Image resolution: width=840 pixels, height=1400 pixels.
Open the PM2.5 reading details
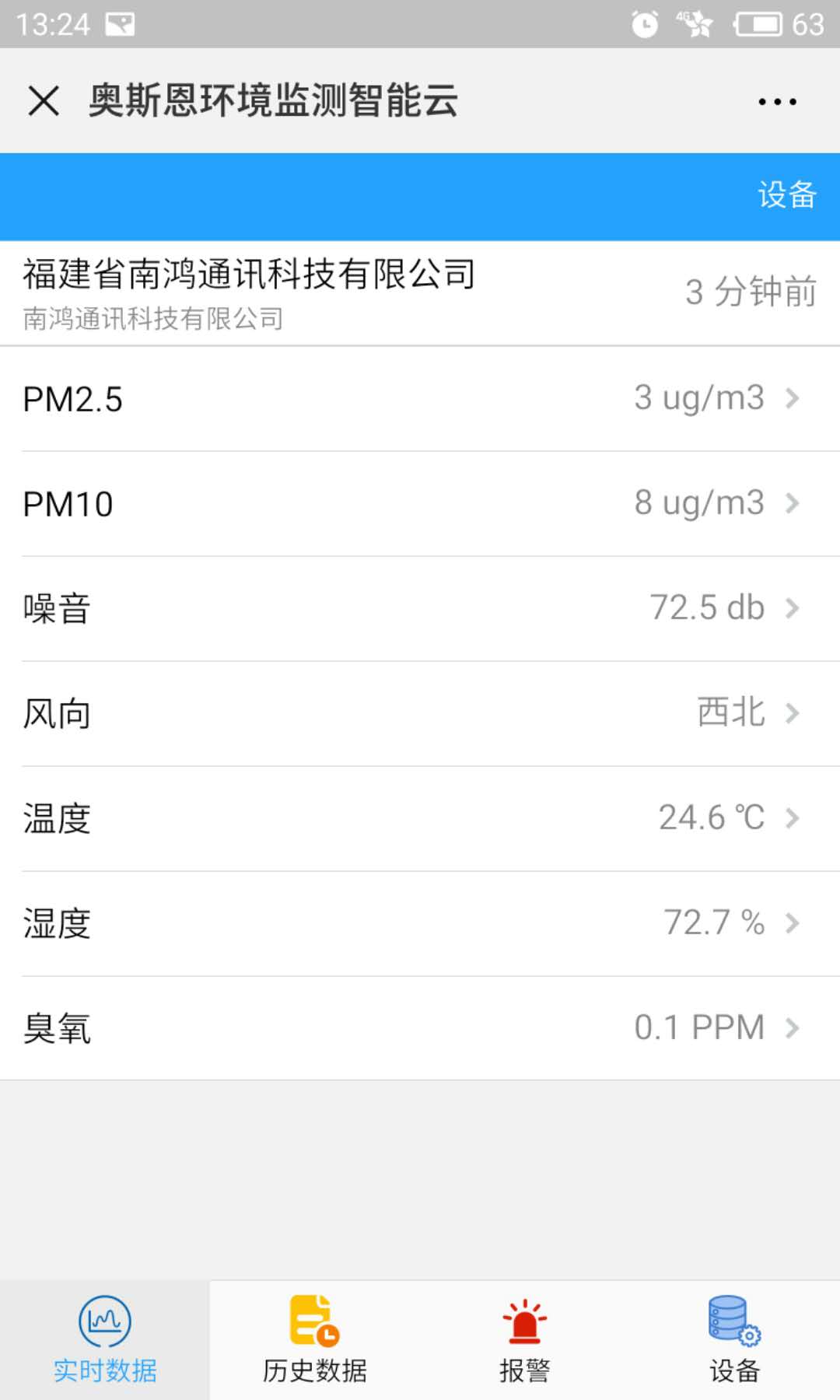click(x=420, y=399)
